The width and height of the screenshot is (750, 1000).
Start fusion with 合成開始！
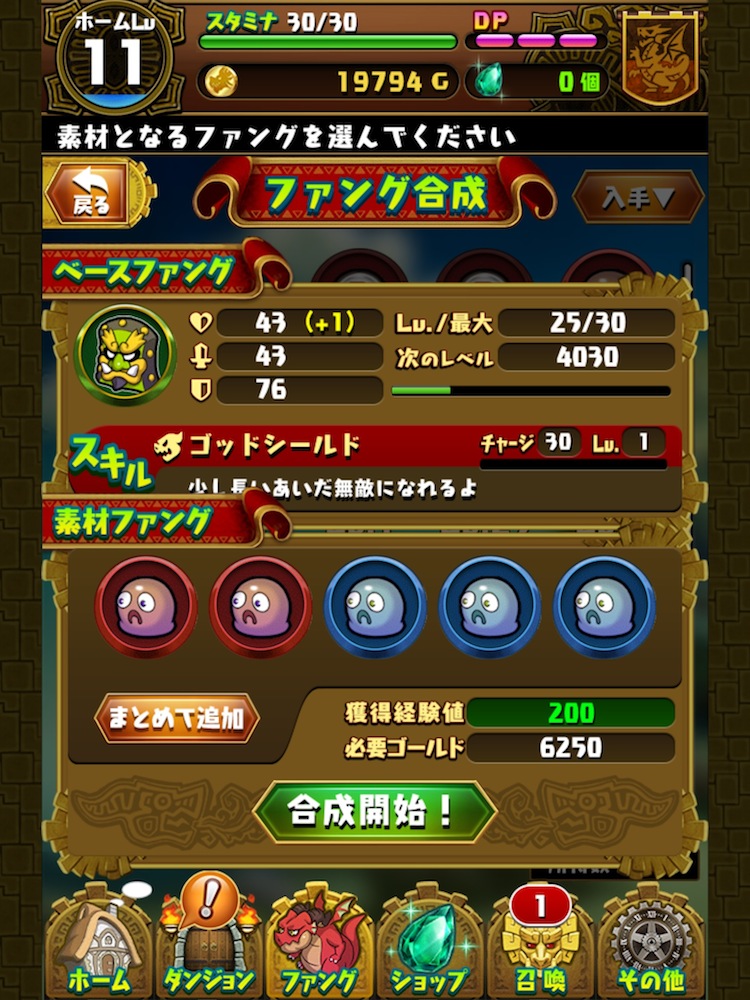pos(375,810)
